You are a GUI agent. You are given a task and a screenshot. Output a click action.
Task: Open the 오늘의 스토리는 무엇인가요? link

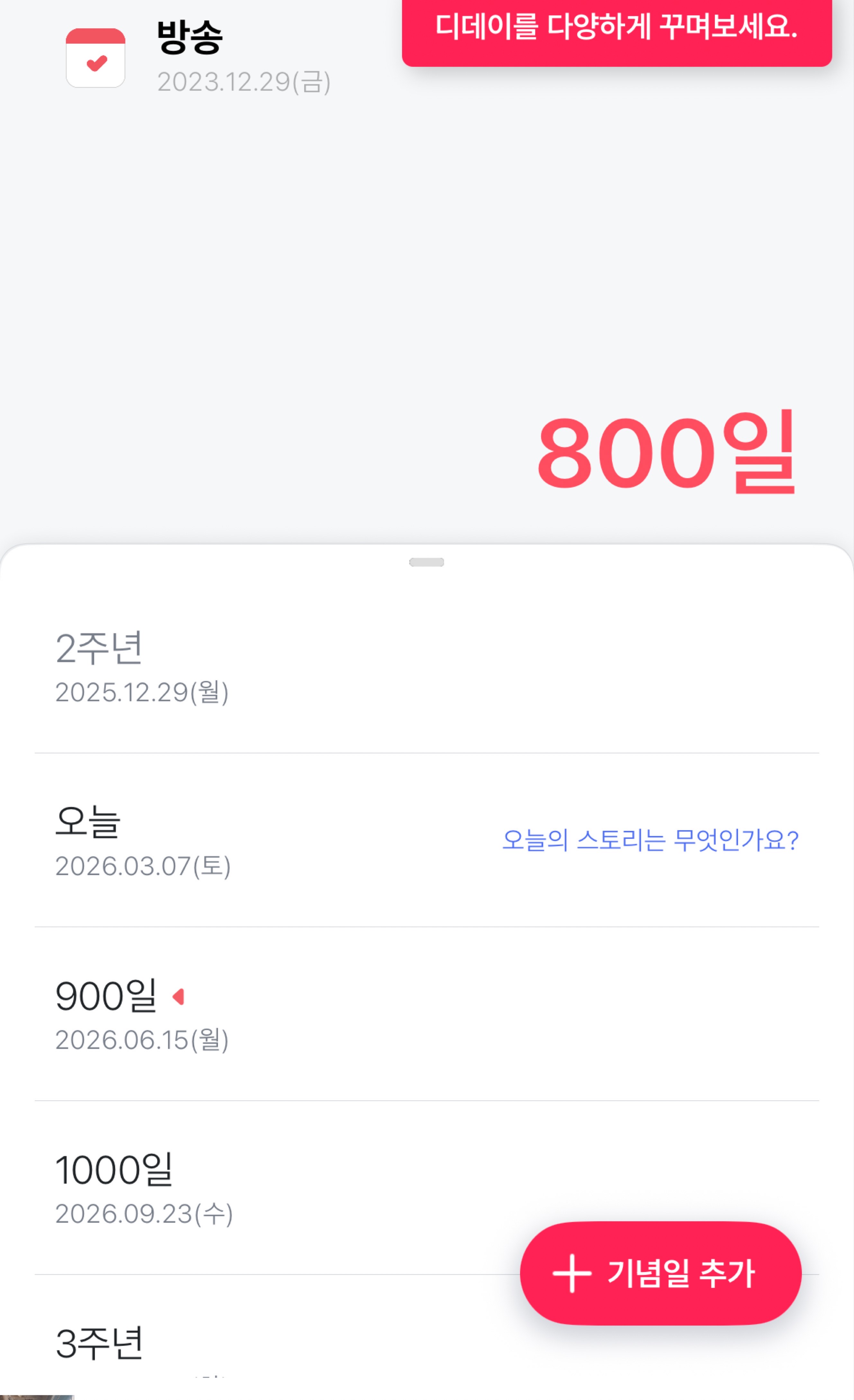tap(650, 840)
